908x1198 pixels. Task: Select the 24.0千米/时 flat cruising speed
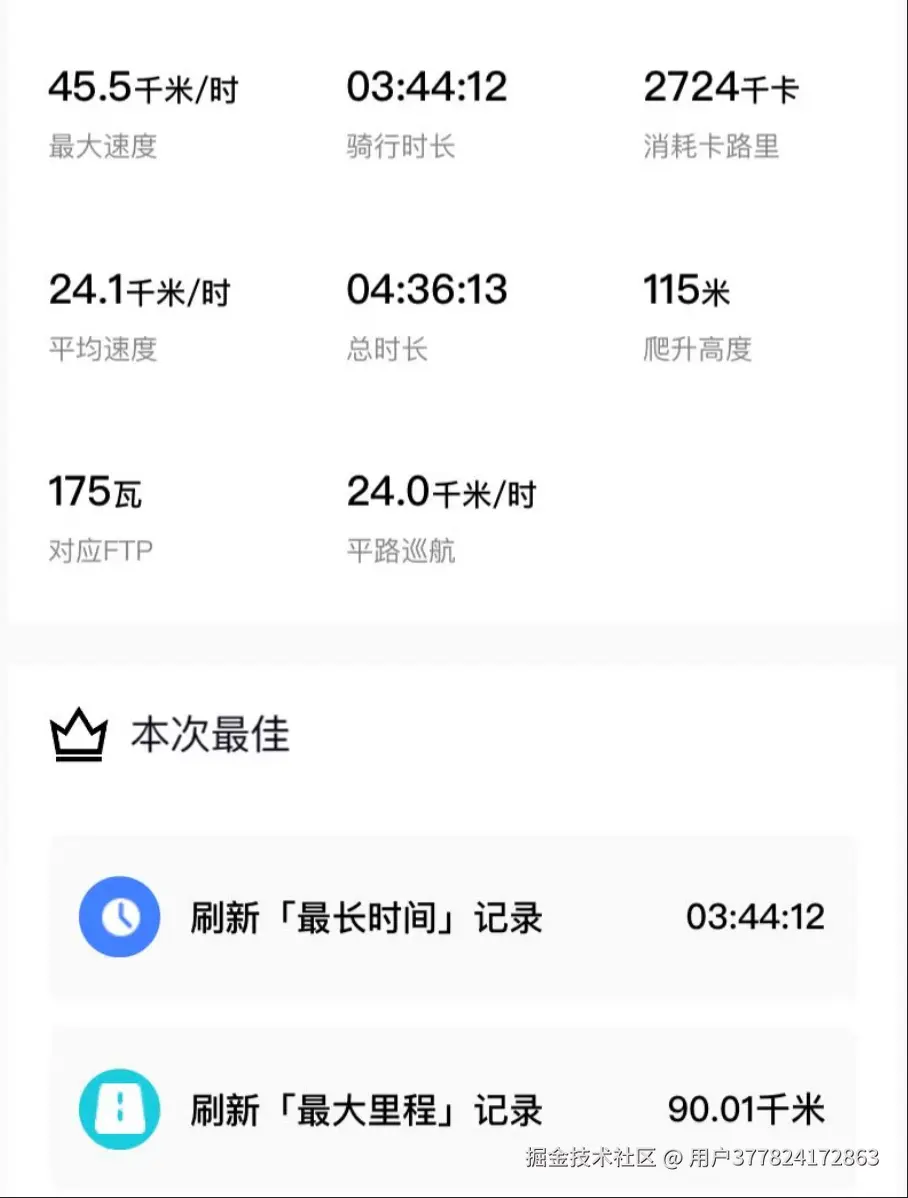coord(440,492)
